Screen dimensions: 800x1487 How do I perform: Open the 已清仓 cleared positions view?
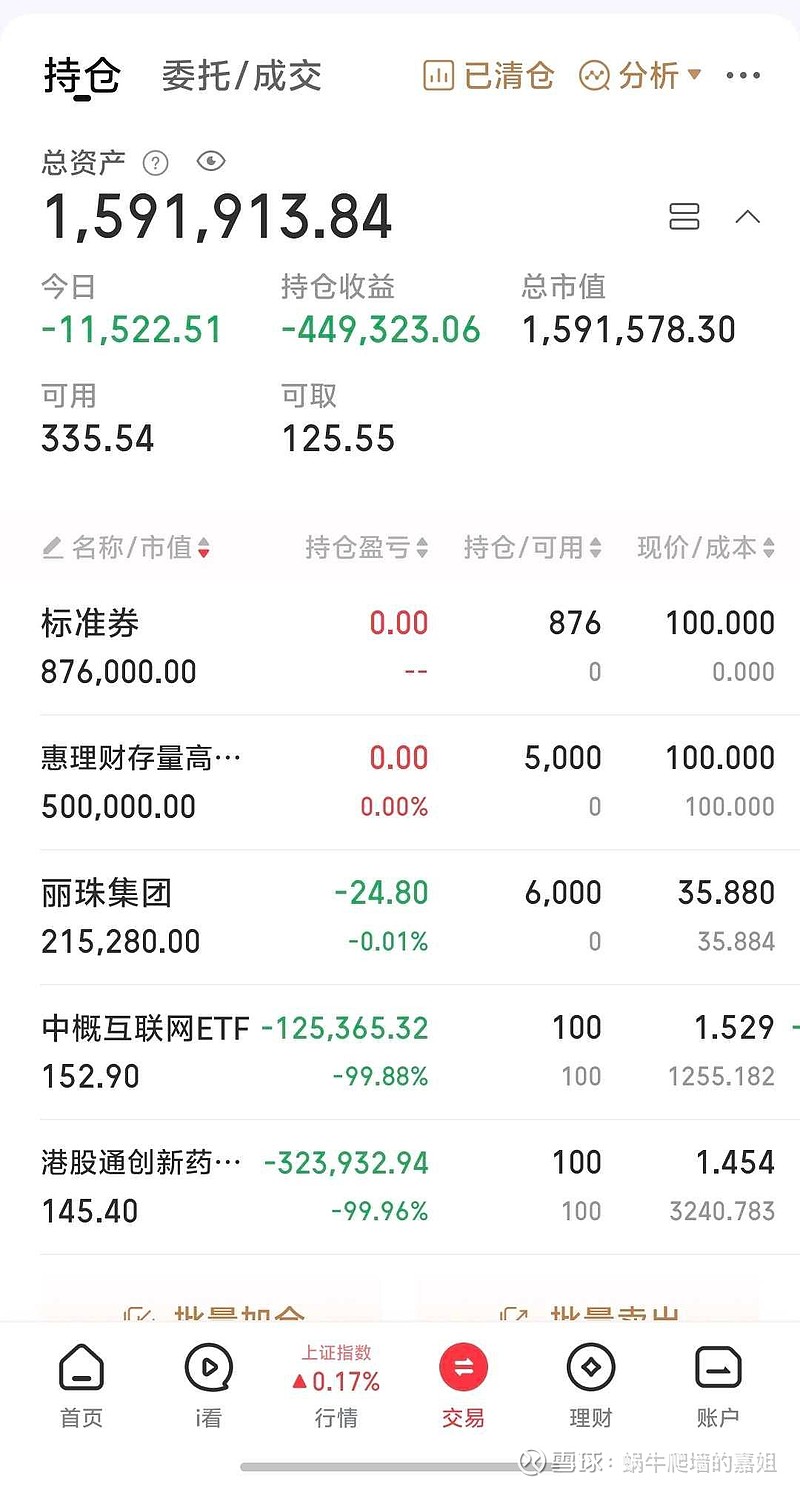[489, 76]
